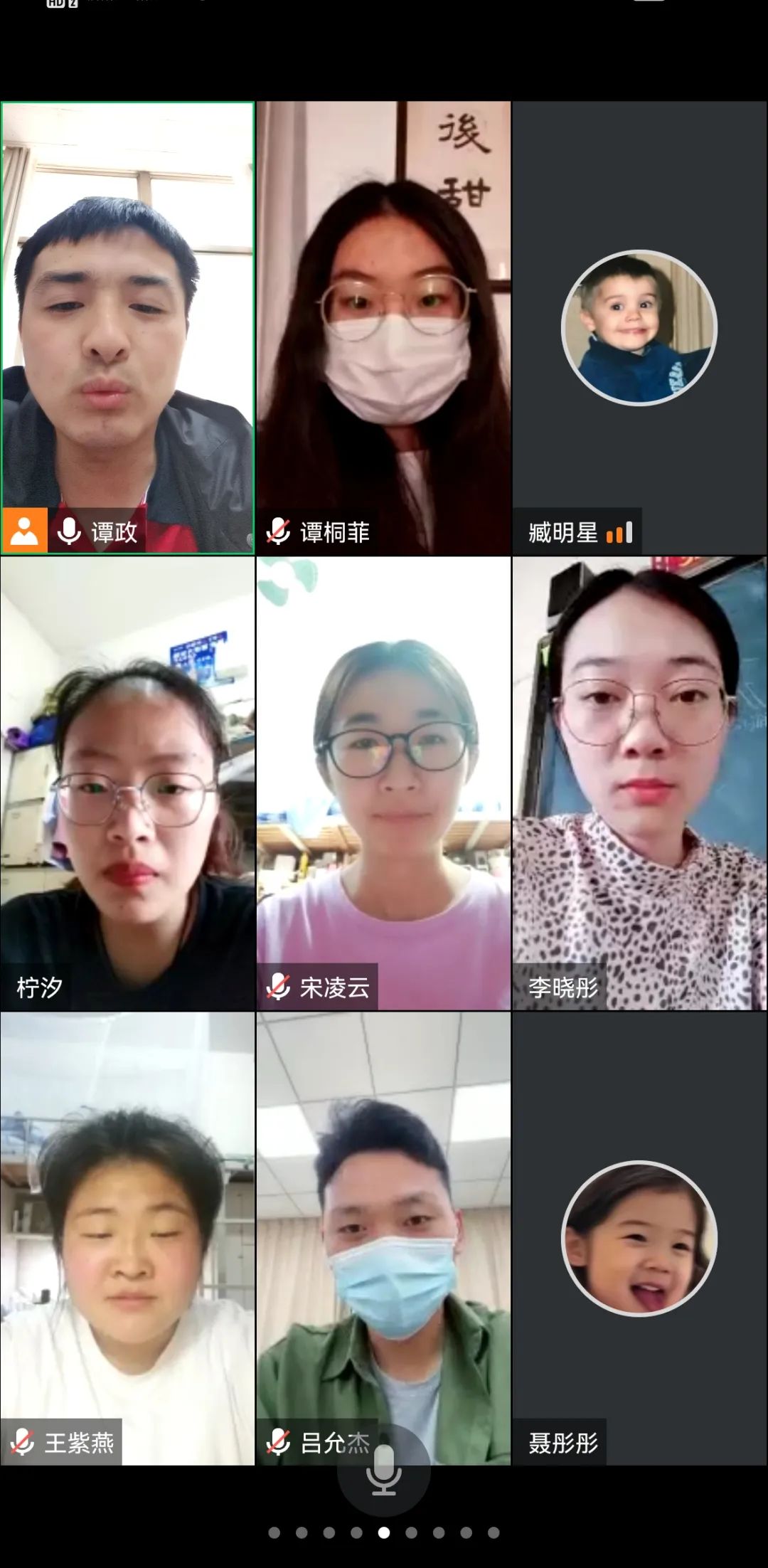
Task: Open 柠汐's video tile
Action: (128, 783)
